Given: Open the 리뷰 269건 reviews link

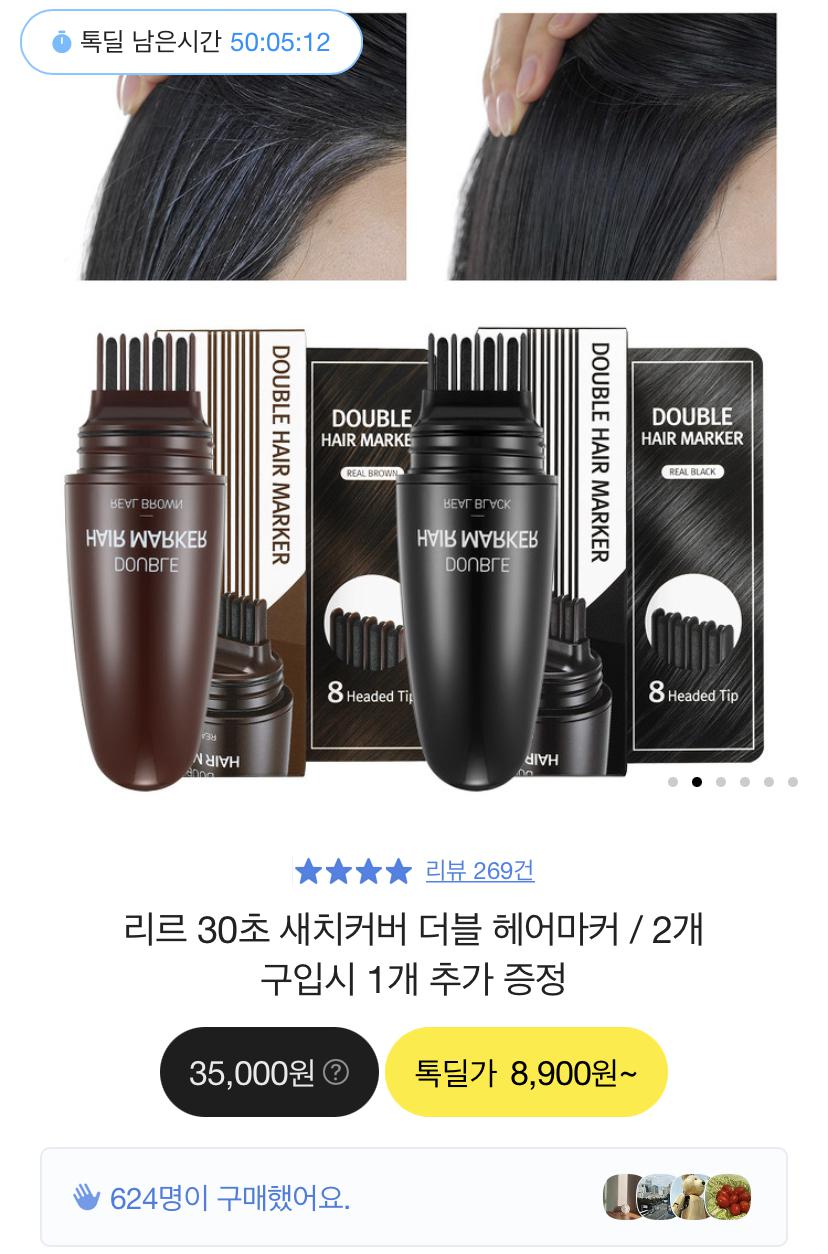Looking at the screenshot, I should pyautogui.click(x=479, y=871).
